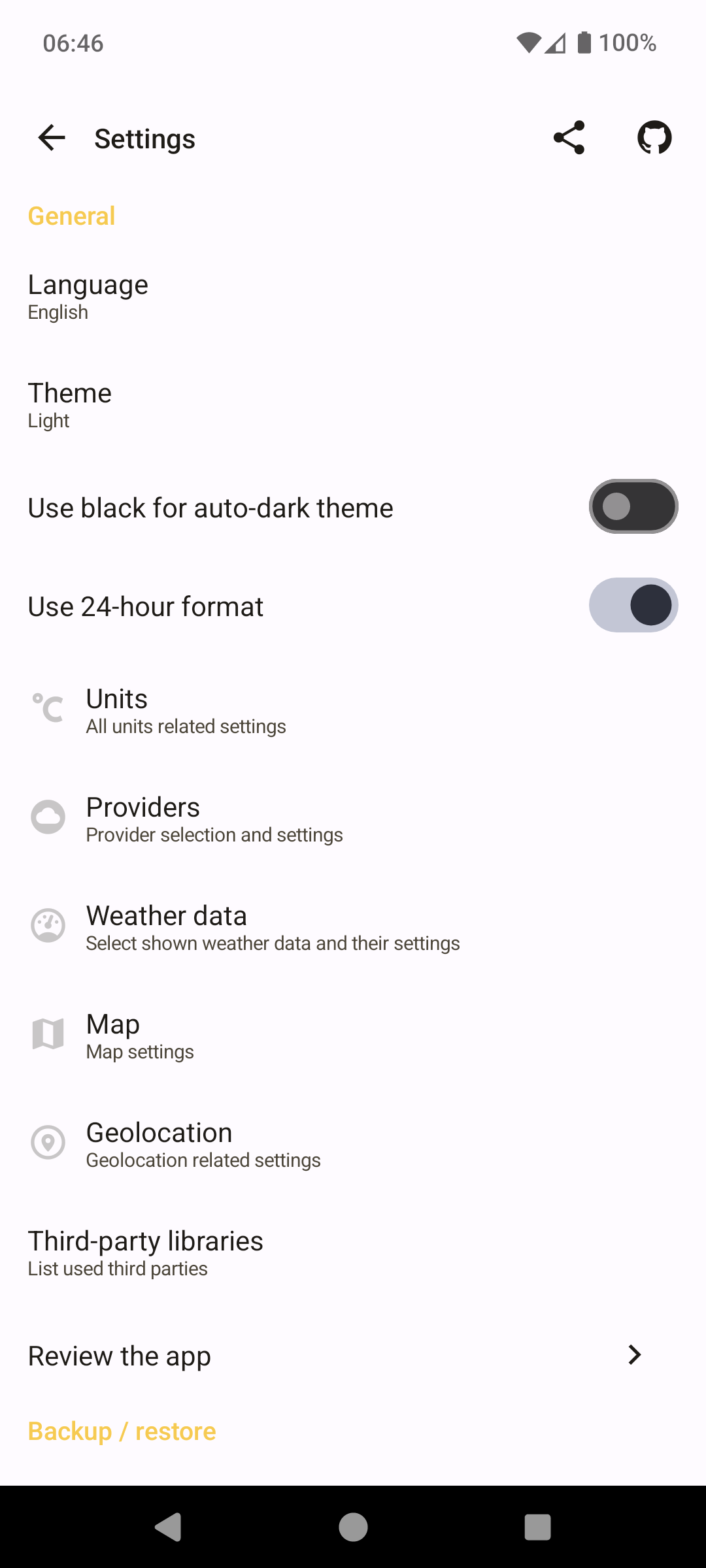Share the app via share icon
The image size is (706, 1568).
click(569, 138)
